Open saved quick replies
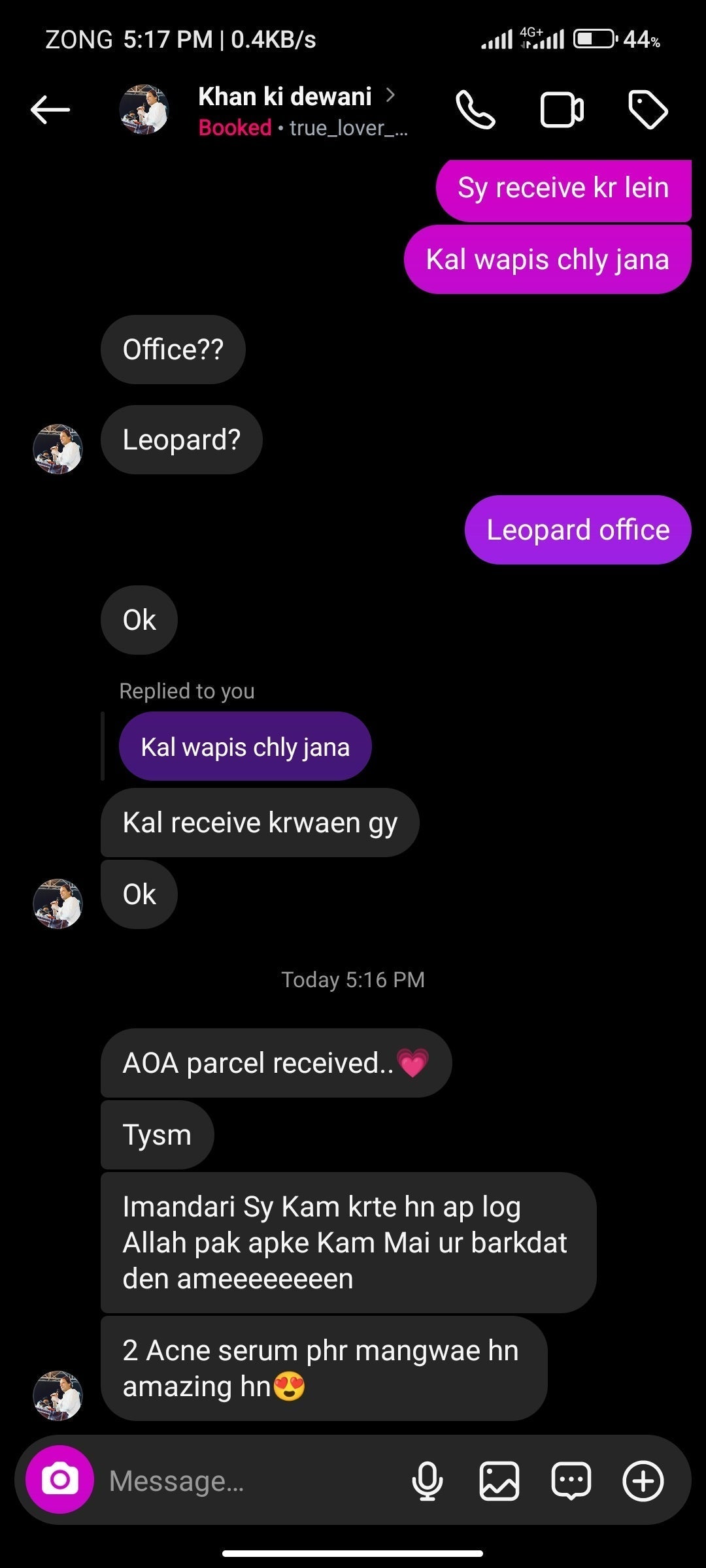The width and height of the screenshot is (706, 1568). [571, 1480]
